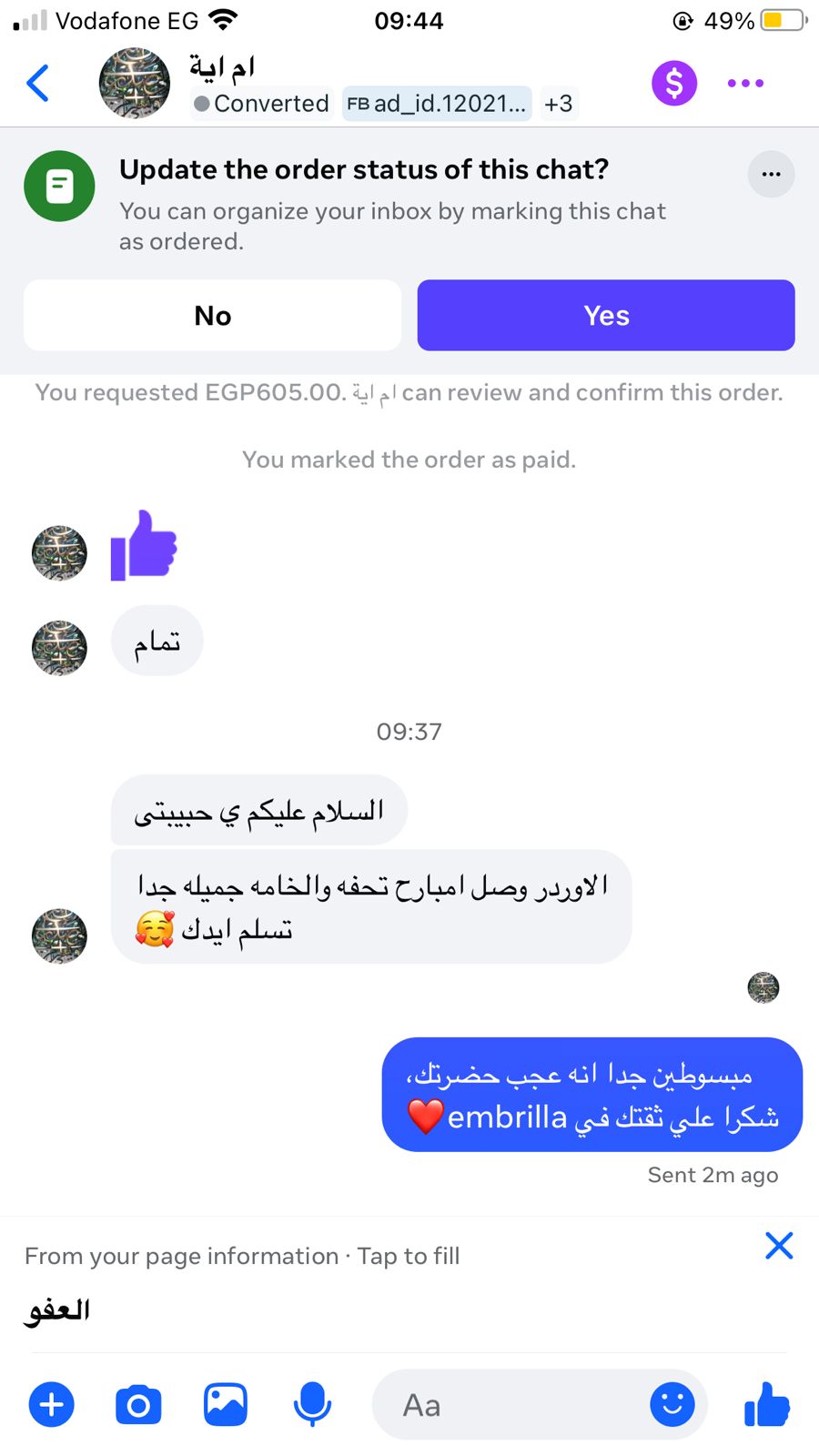Screen dimensions: 819x1456
Task: Open the payment request dollar icon
Action: click(x=673, y=83)
